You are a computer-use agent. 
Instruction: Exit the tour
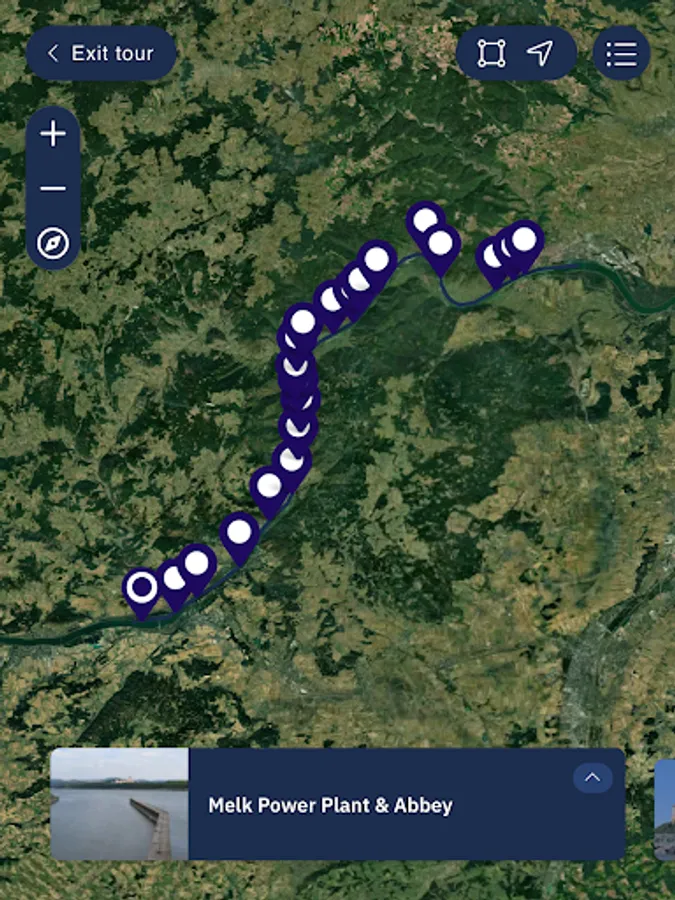tap(101, 53)
